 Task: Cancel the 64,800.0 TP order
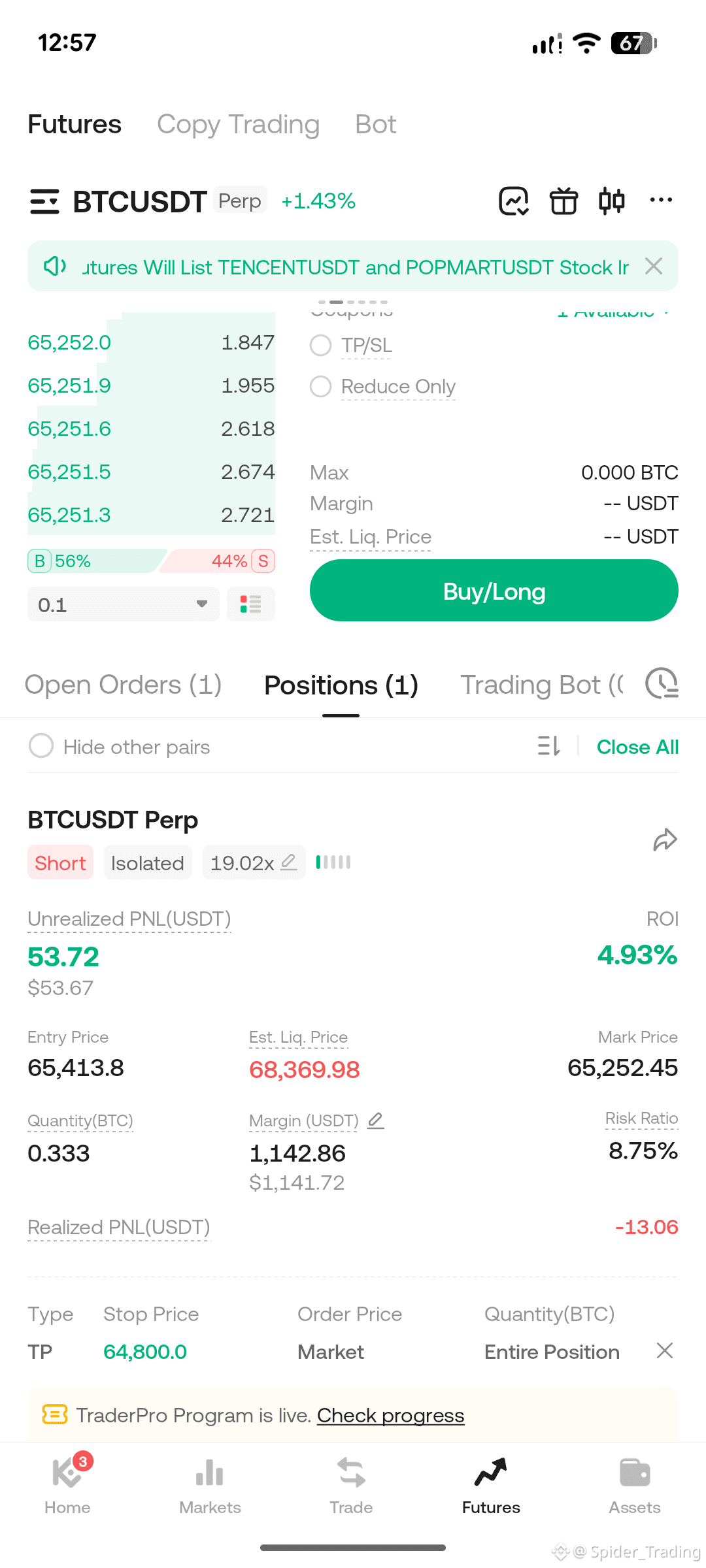click(x=665, y=1350)
